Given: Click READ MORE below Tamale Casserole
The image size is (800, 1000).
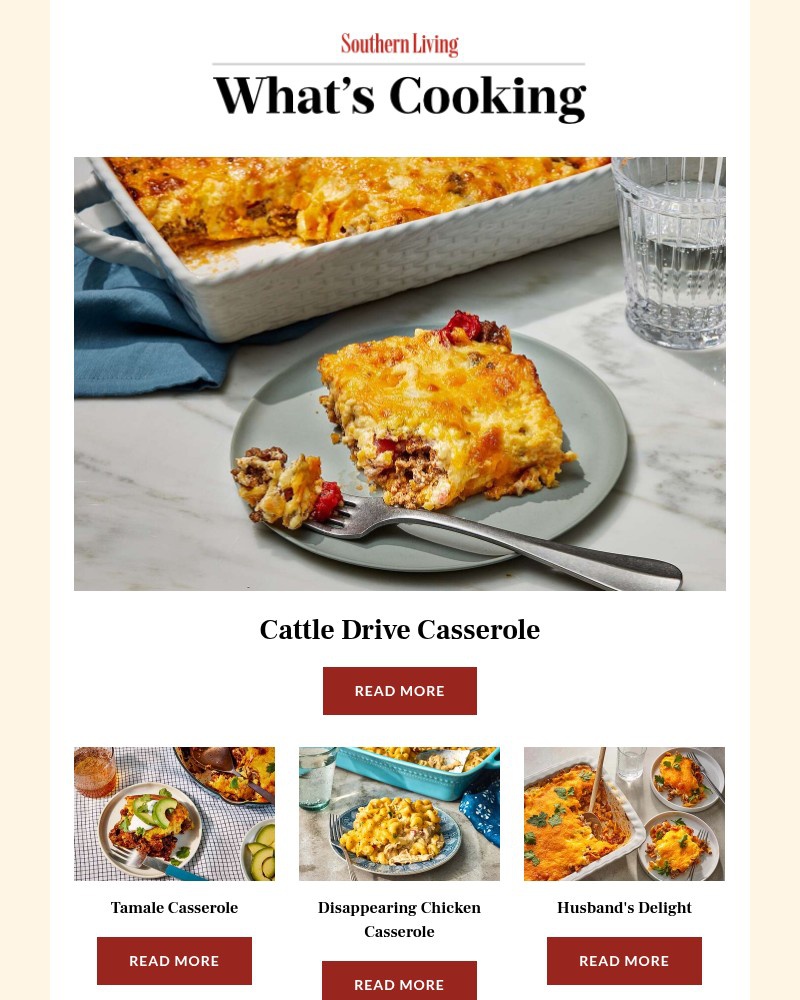Looking at the screenshot, I should point(174,960).
